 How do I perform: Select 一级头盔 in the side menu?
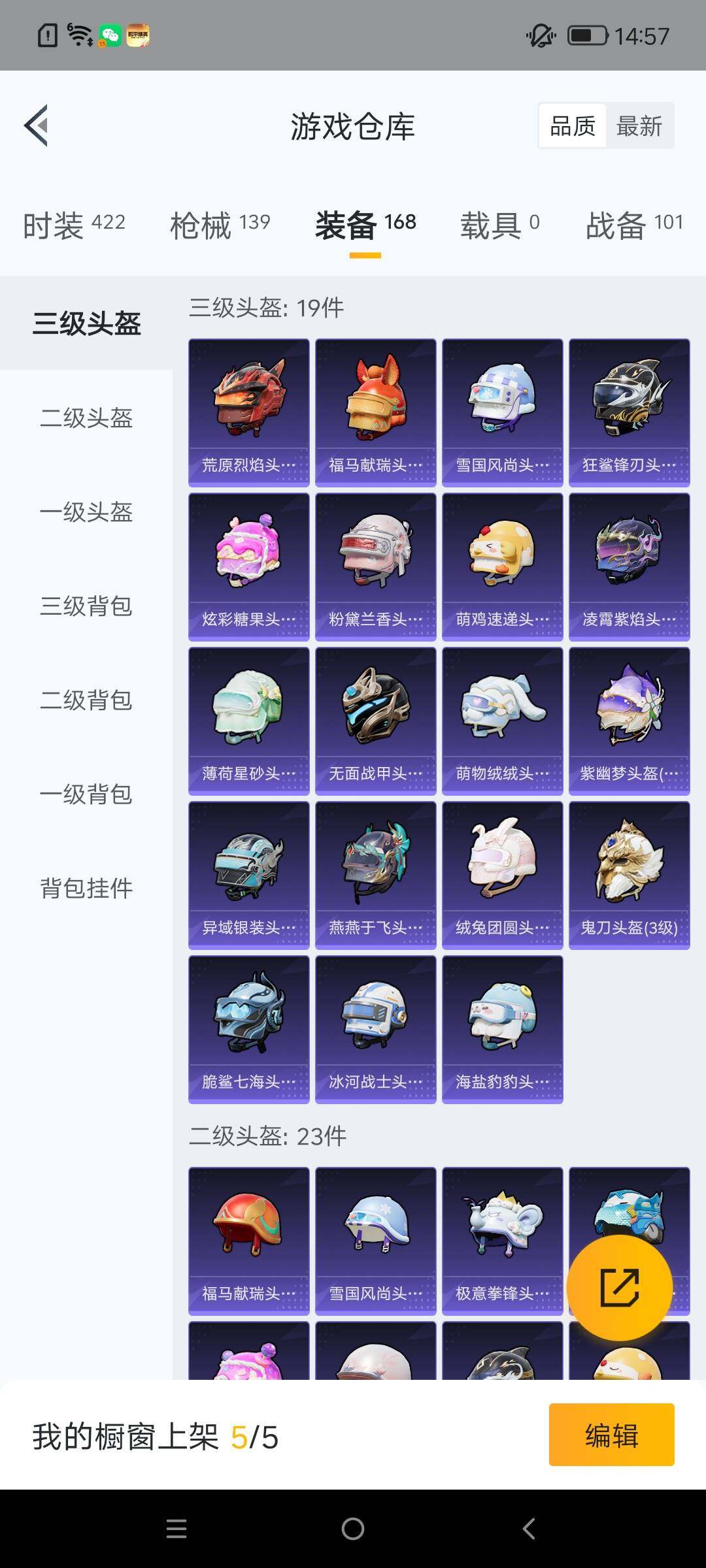point(86,512)
